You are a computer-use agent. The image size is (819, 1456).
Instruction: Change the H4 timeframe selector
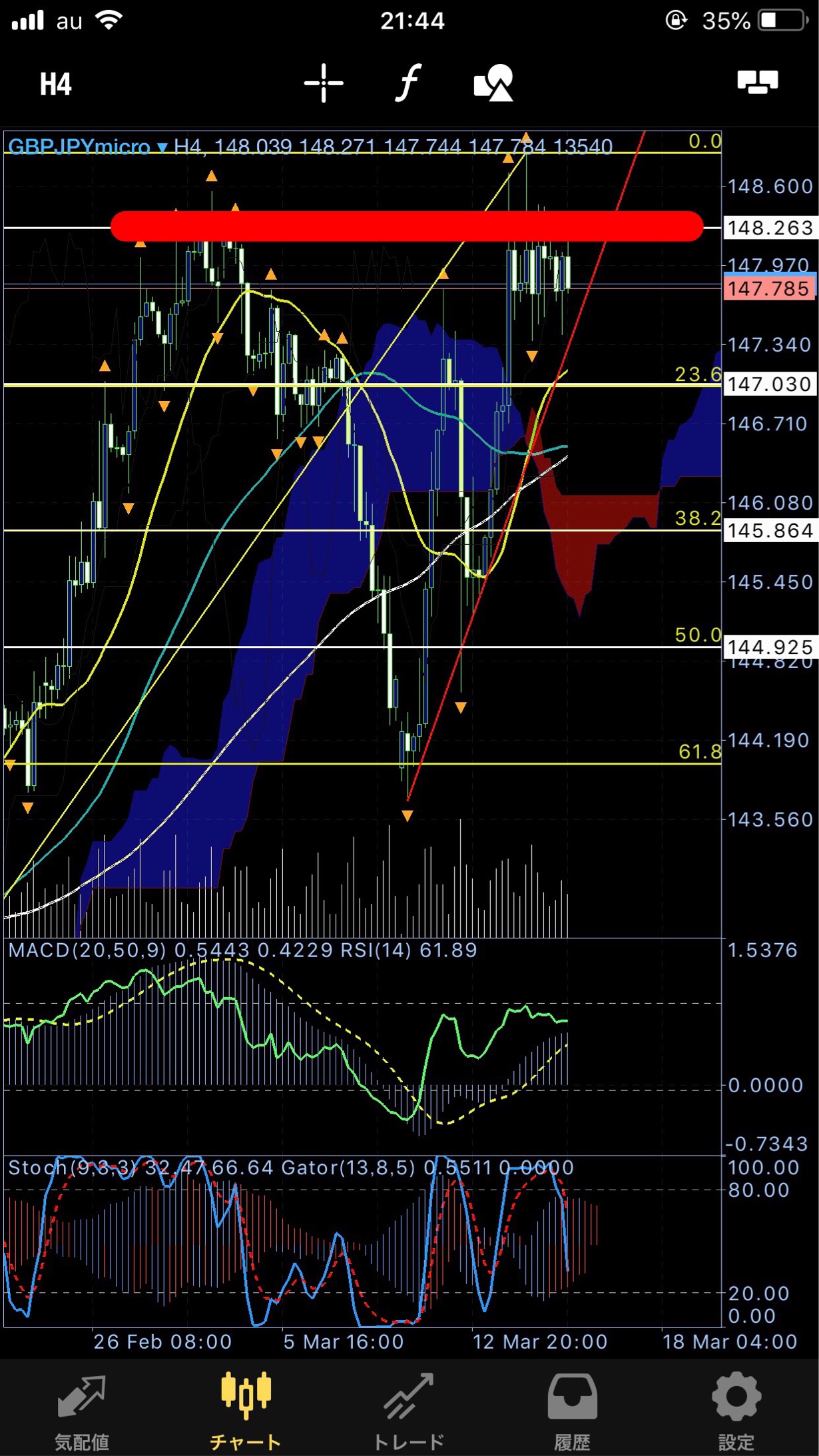coord(55,85)
